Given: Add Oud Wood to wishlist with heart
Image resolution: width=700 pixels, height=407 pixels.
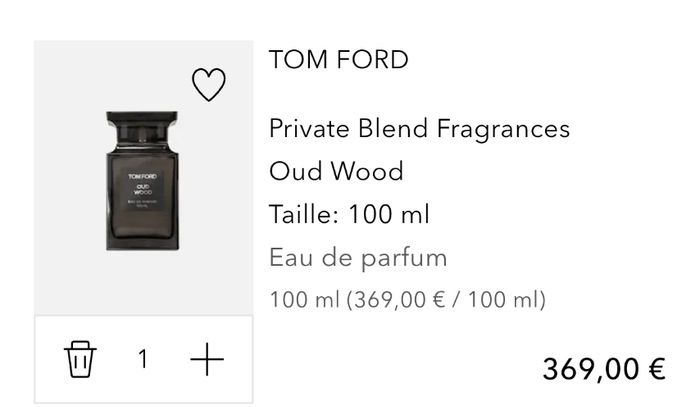Looking at the screenshot, I should tap(209, 85).
